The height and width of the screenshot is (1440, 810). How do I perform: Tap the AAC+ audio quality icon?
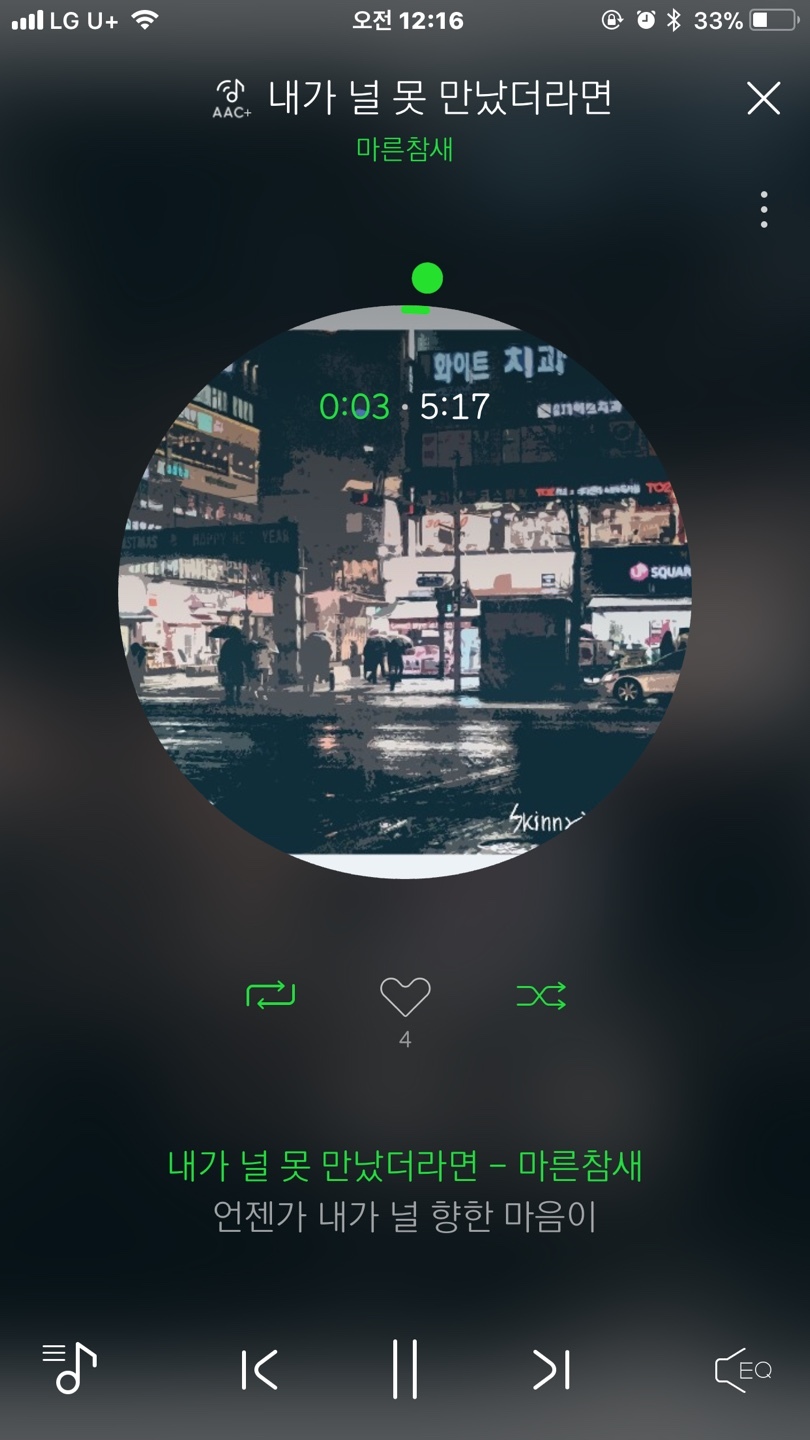[232, 99]
